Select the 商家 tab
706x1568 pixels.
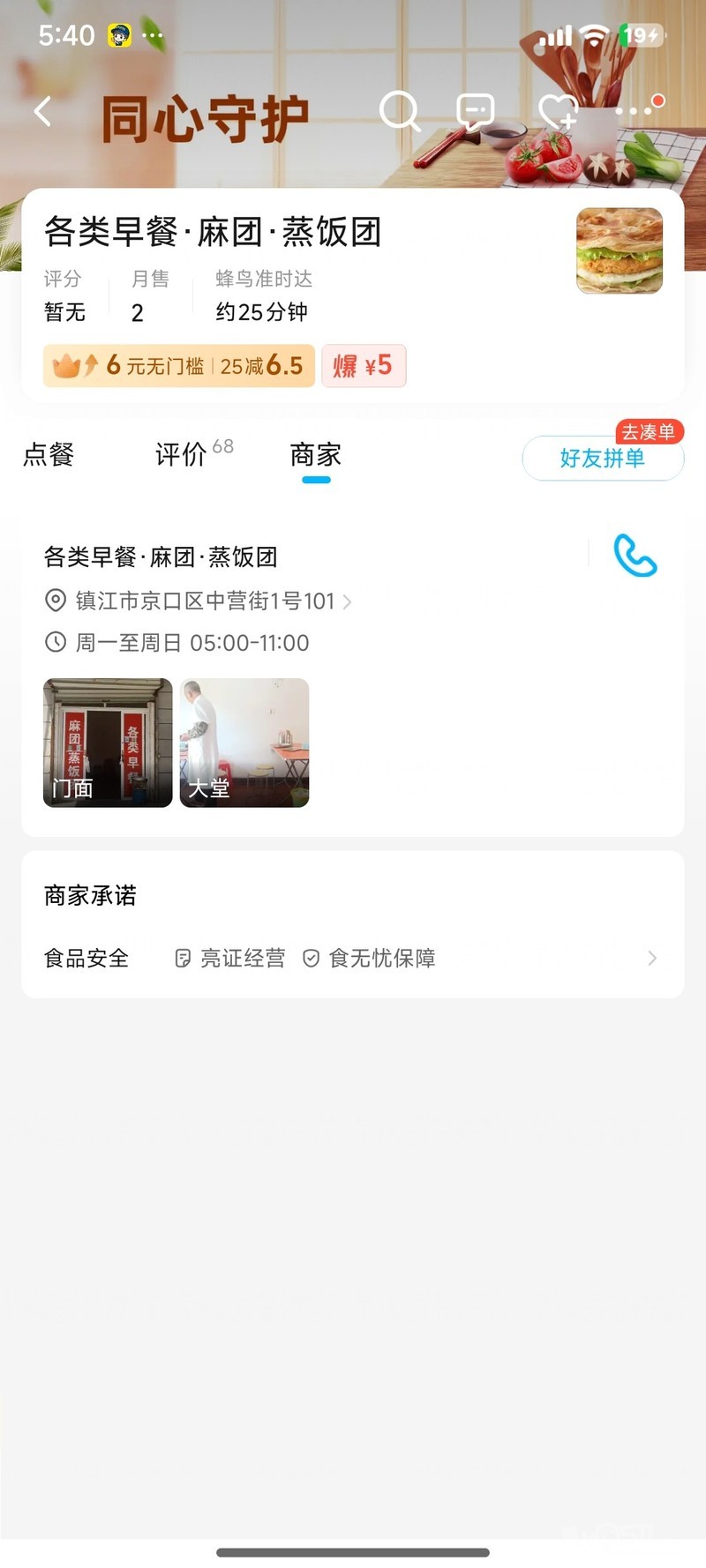315,455
